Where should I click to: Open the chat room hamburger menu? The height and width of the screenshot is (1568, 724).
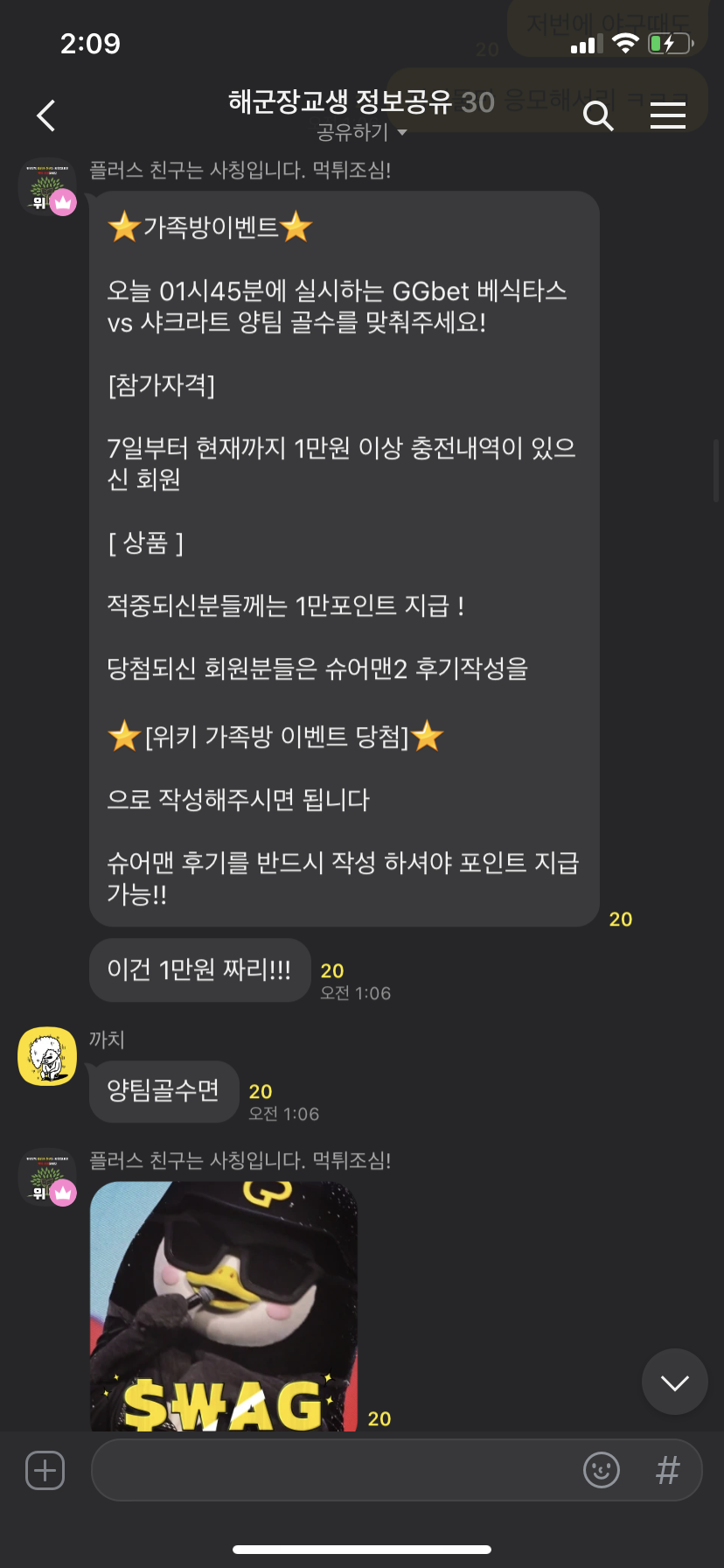click(x=667, y=115)
